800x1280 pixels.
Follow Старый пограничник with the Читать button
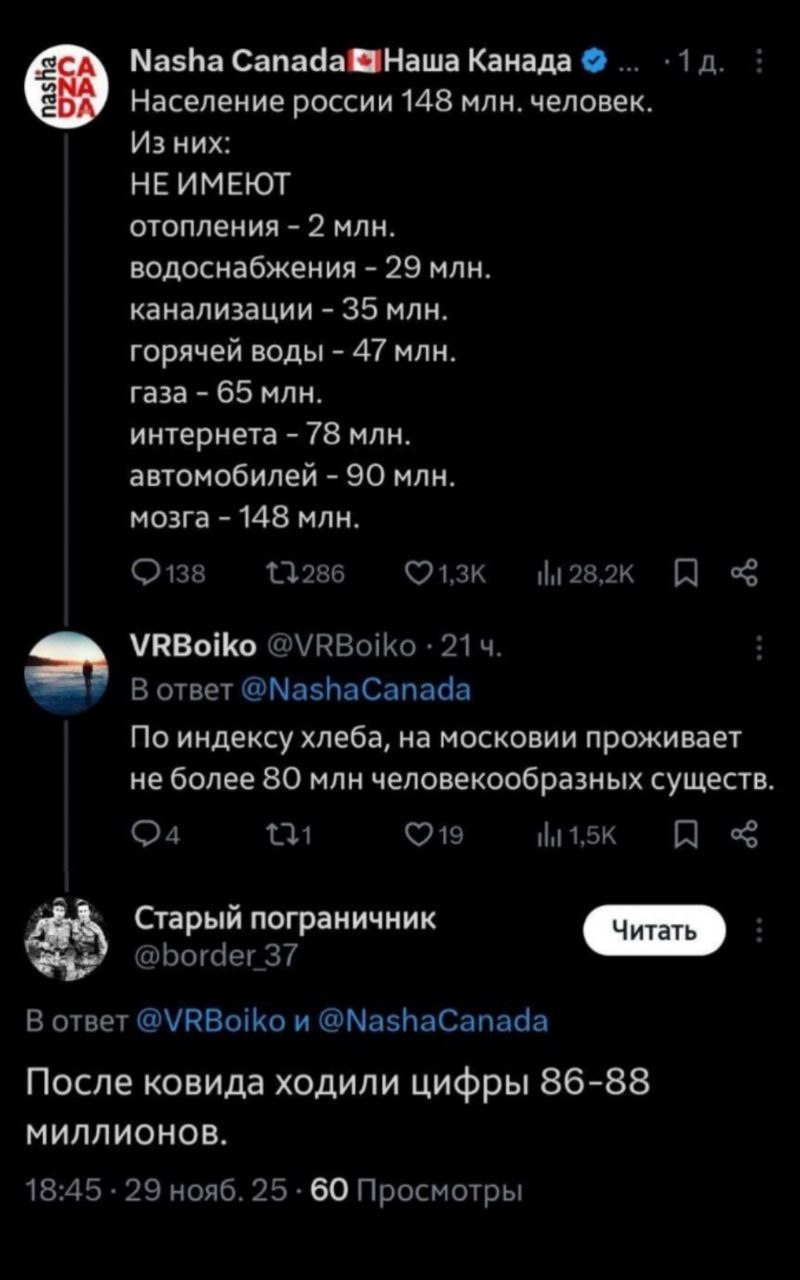coord(653,932)
